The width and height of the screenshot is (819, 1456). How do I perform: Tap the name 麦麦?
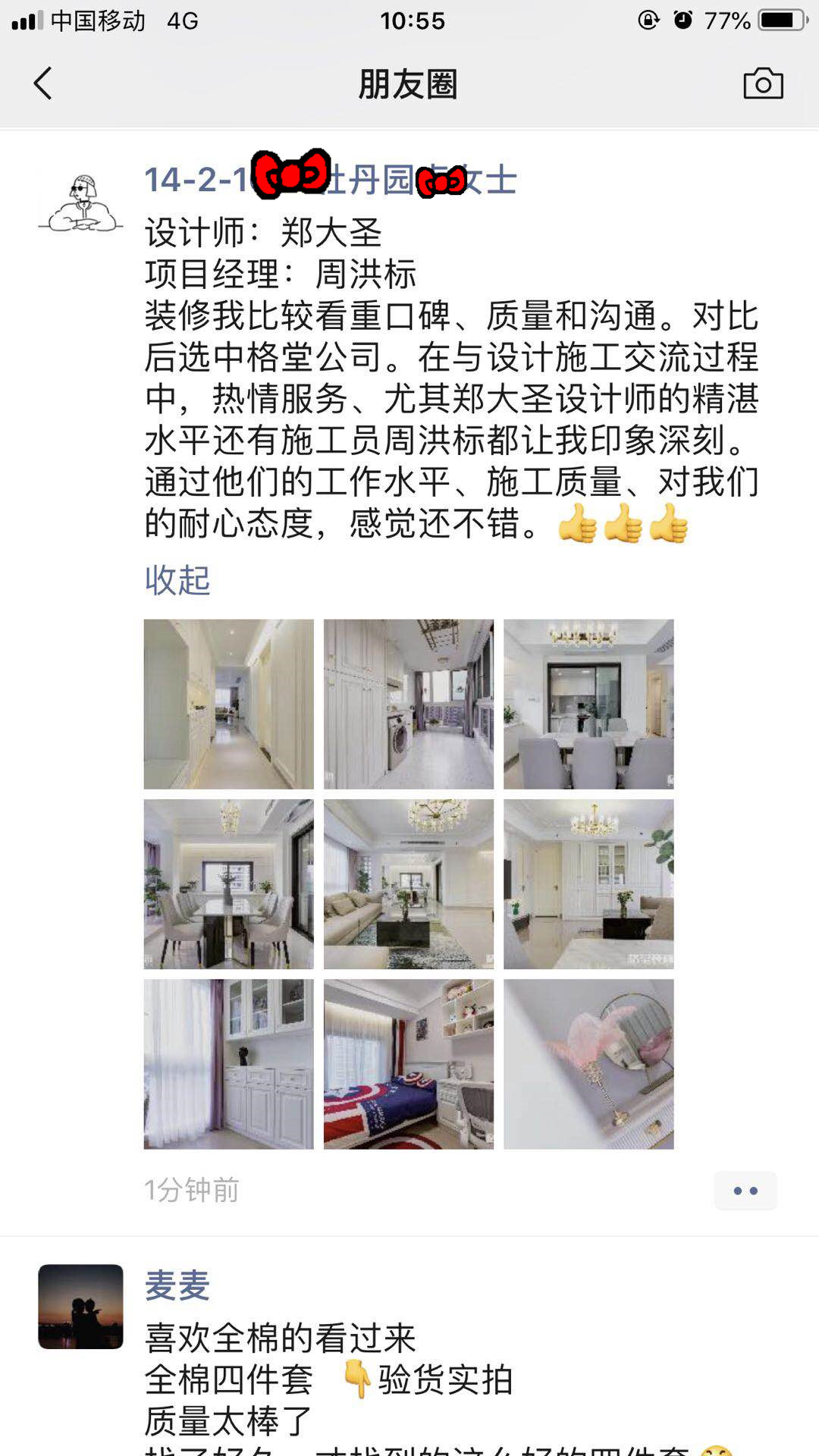[x=177, y=1285]
